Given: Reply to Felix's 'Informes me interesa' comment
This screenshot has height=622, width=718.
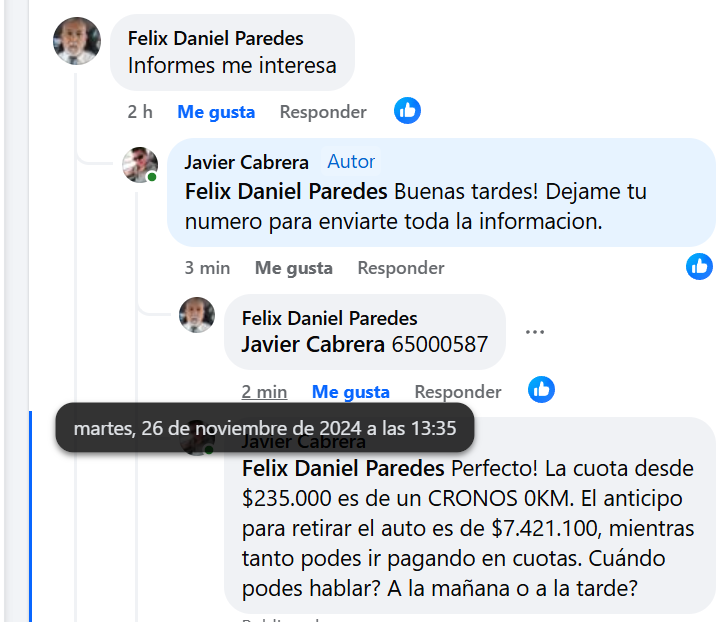Looking at the screenshot, I should 322,112.
